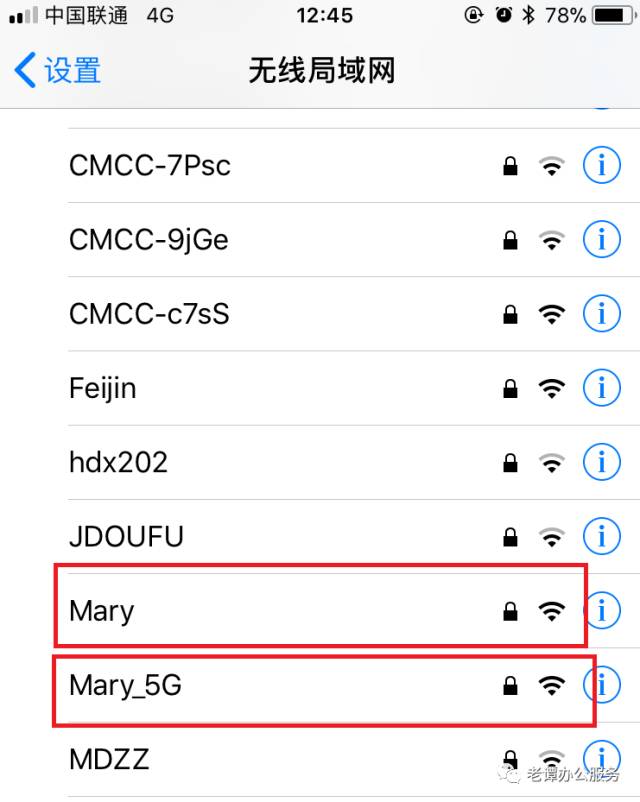Image resolution: width=640 pixels, height=802 pixels.
Task: Open Feijin network info
Action: coord(601,388)
